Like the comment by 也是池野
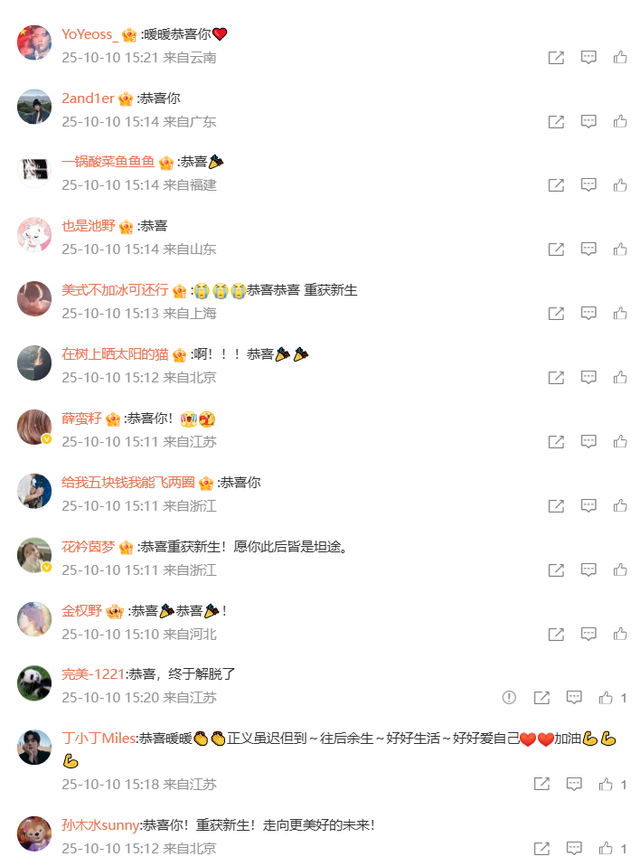This screenshot has width=640, height=866. coord(620,250)
